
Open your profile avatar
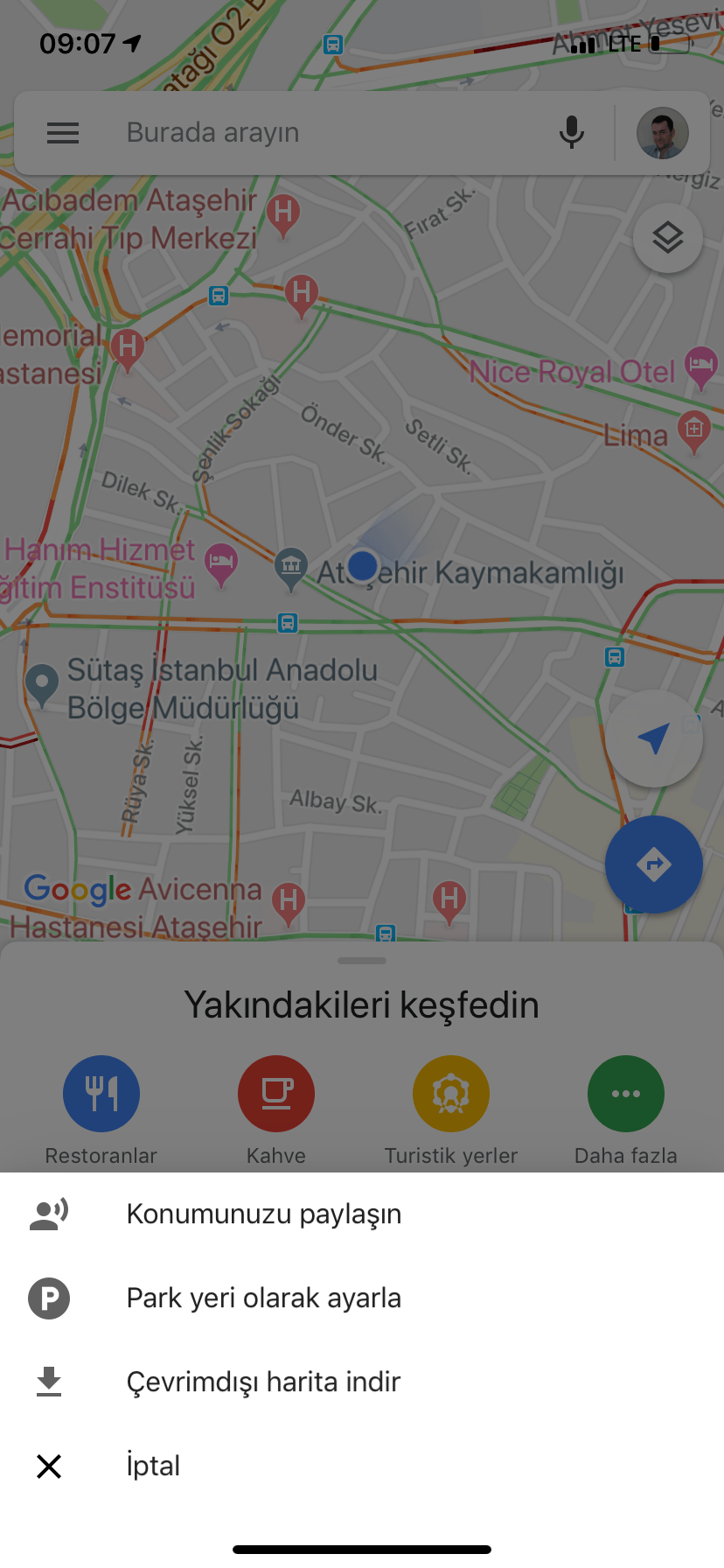tap(662, 132)
